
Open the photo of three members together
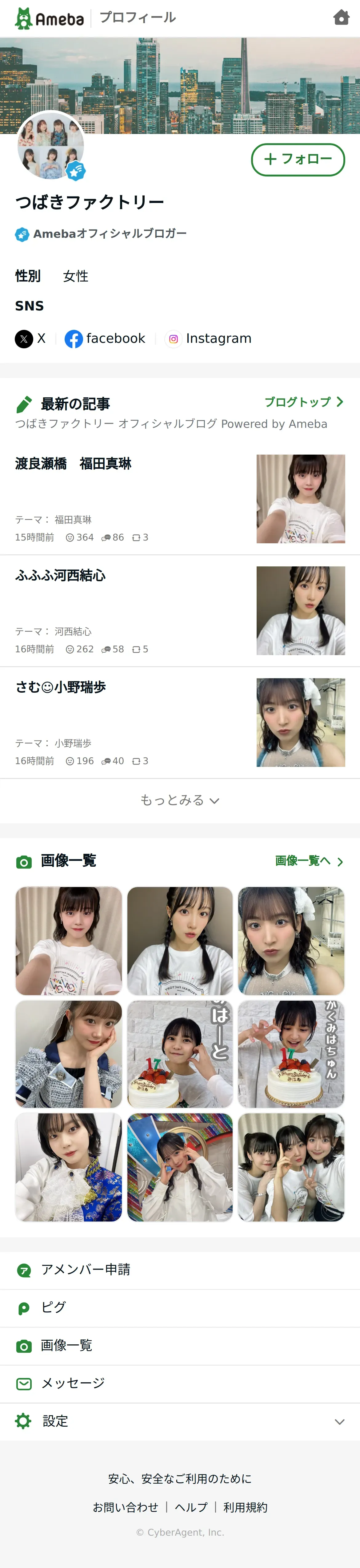click(x=291, y=1167)
